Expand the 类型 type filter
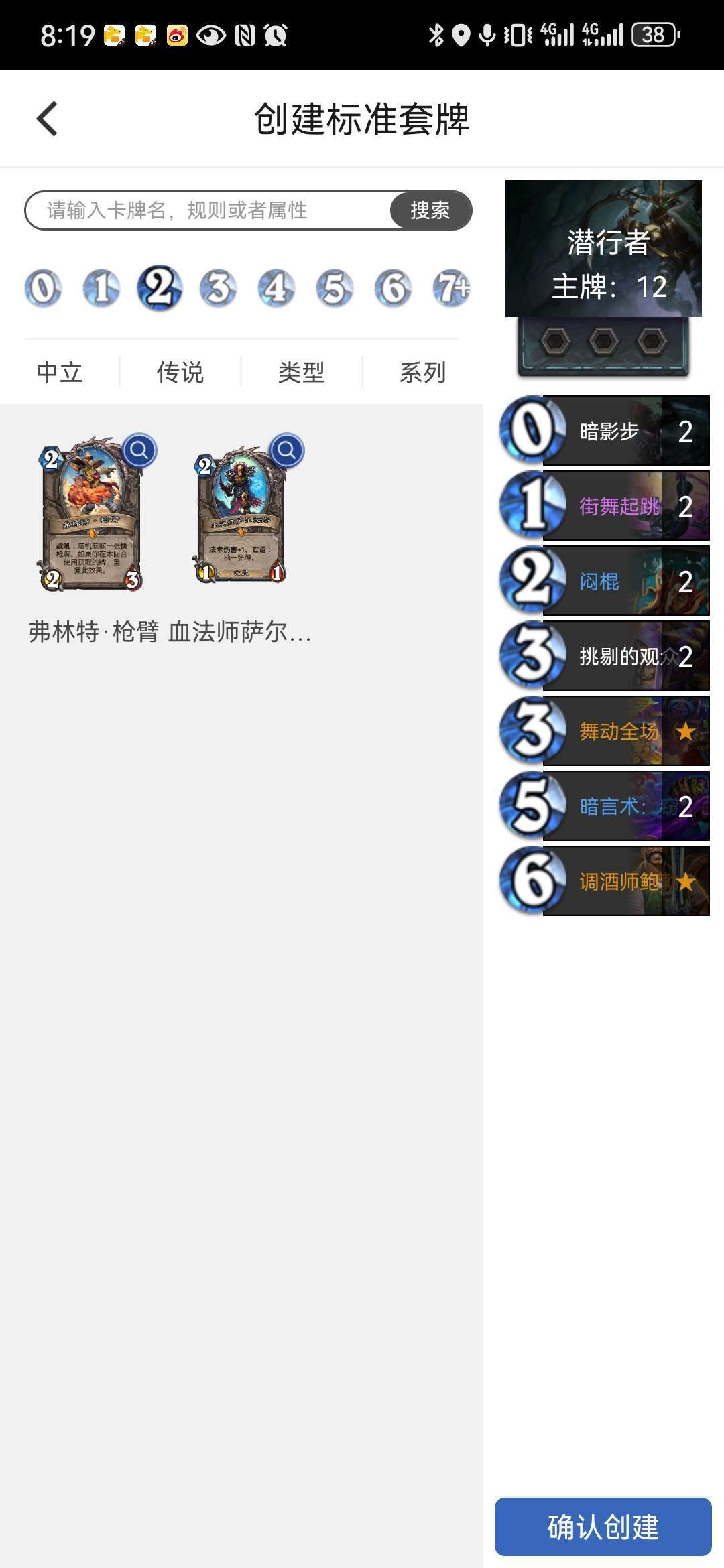 [x=301, y=372]
